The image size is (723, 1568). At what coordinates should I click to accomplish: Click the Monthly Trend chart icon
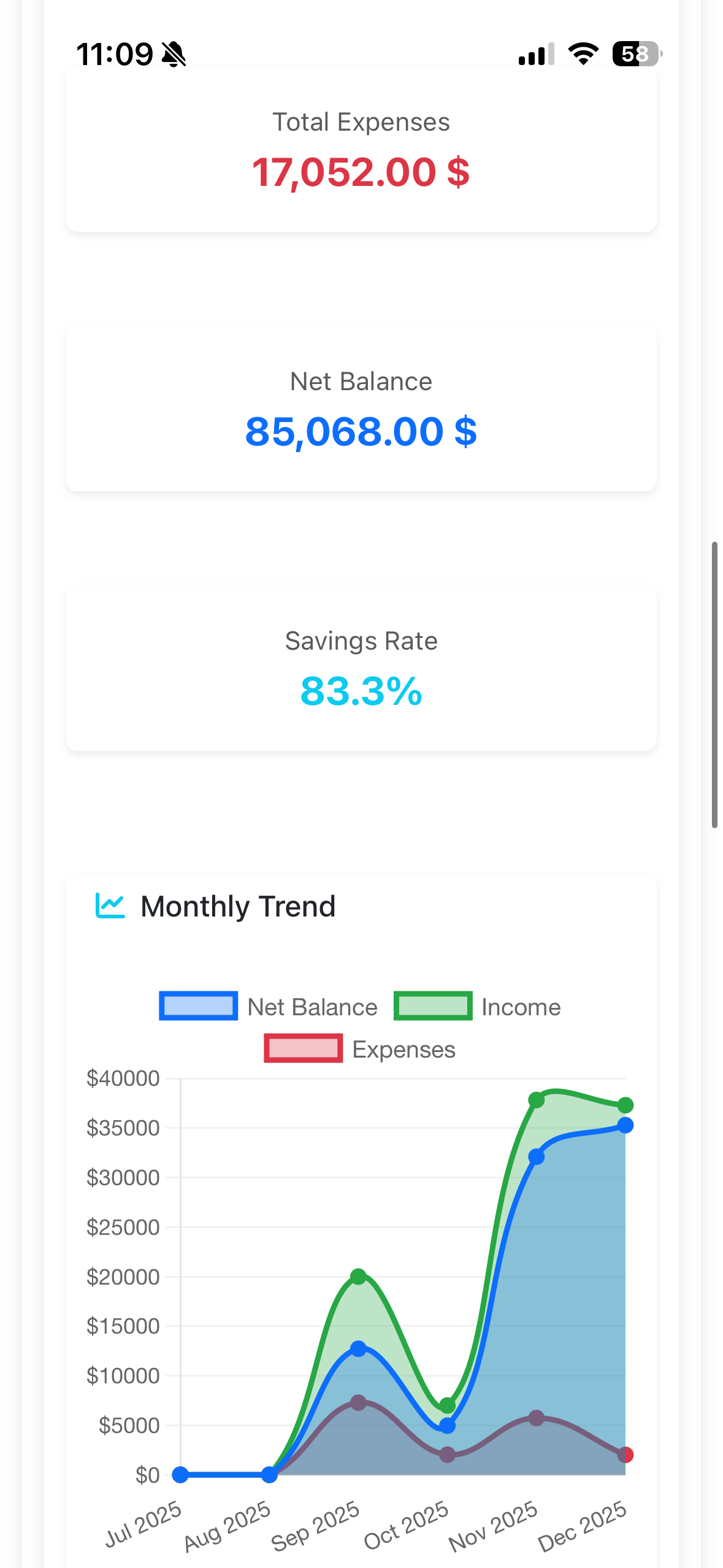click(x=110, y=905)
